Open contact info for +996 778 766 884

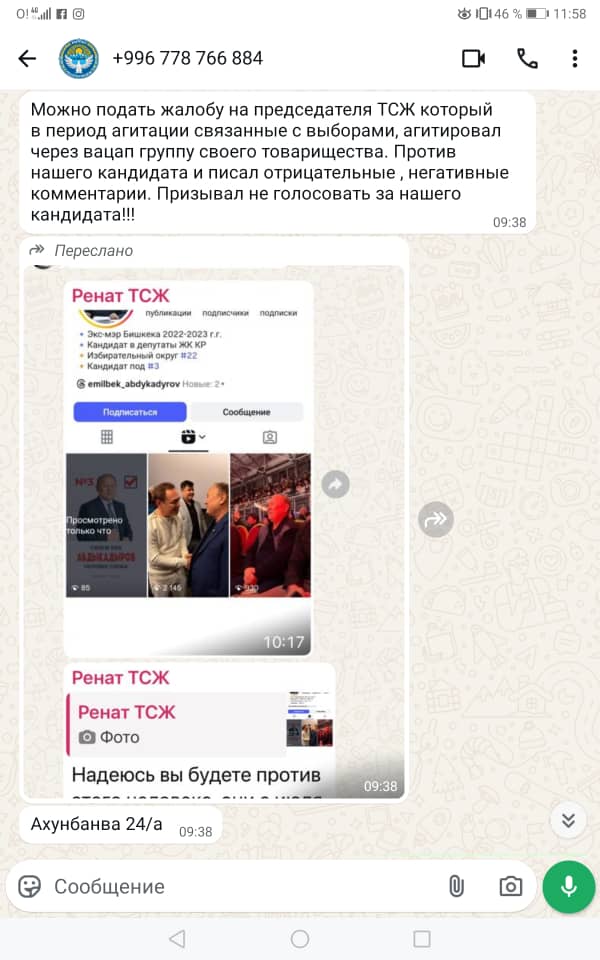click(187, 59)
